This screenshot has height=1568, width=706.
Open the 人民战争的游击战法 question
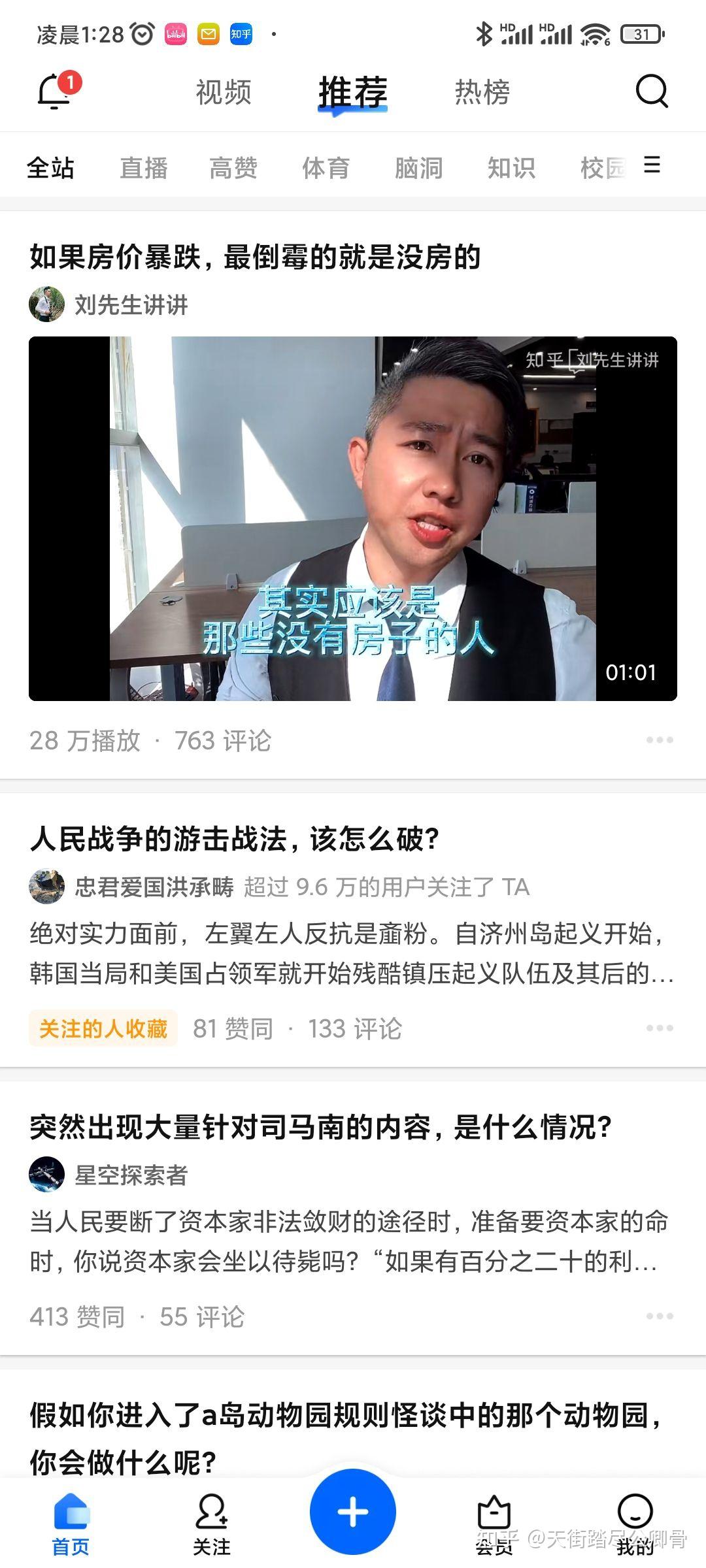click(234, 840)
